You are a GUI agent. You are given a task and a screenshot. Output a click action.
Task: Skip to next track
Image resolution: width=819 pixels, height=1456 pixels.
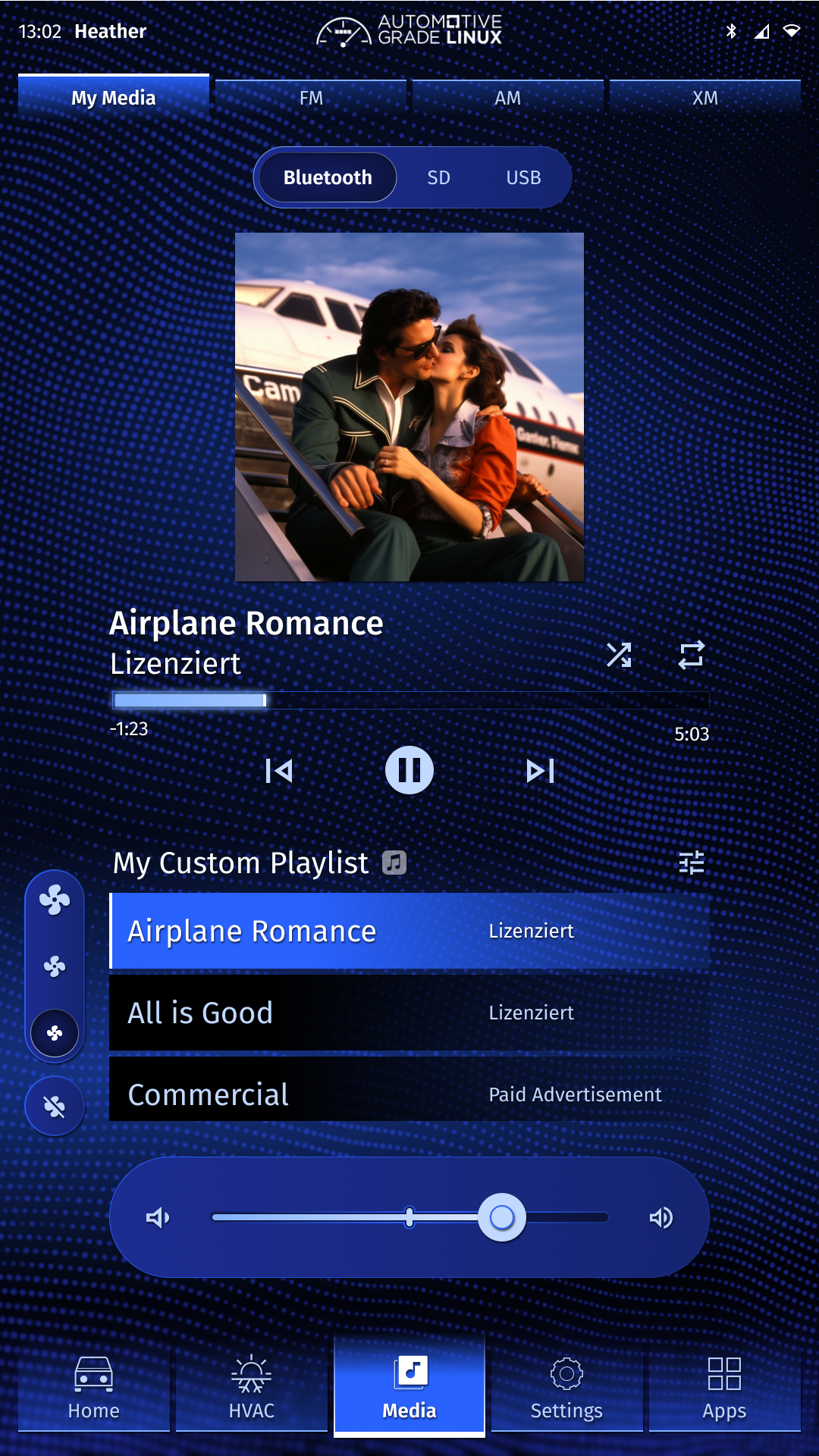[x=540, y=771]
